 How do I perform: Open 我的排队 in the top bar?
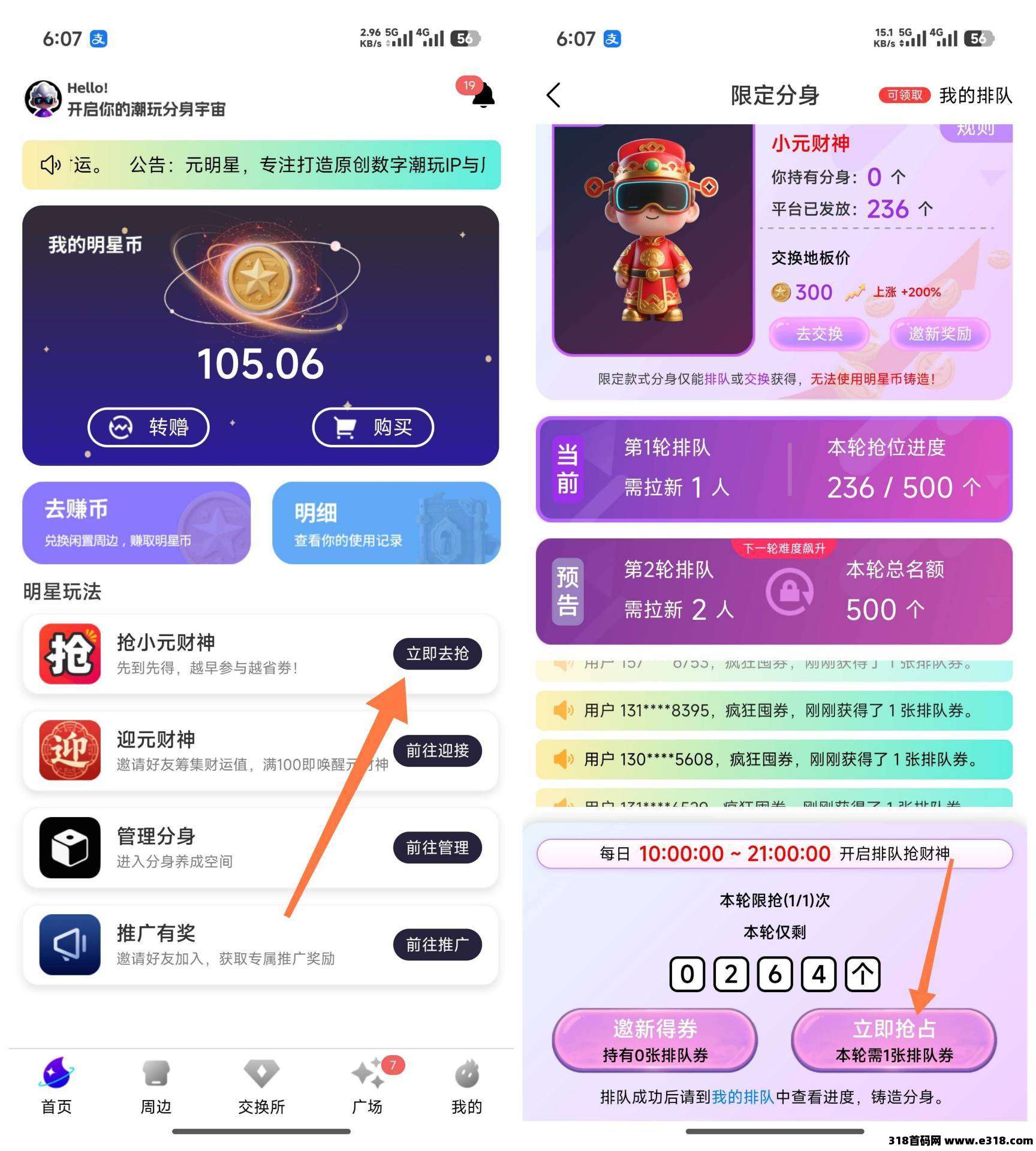click(x=975, y=95)
